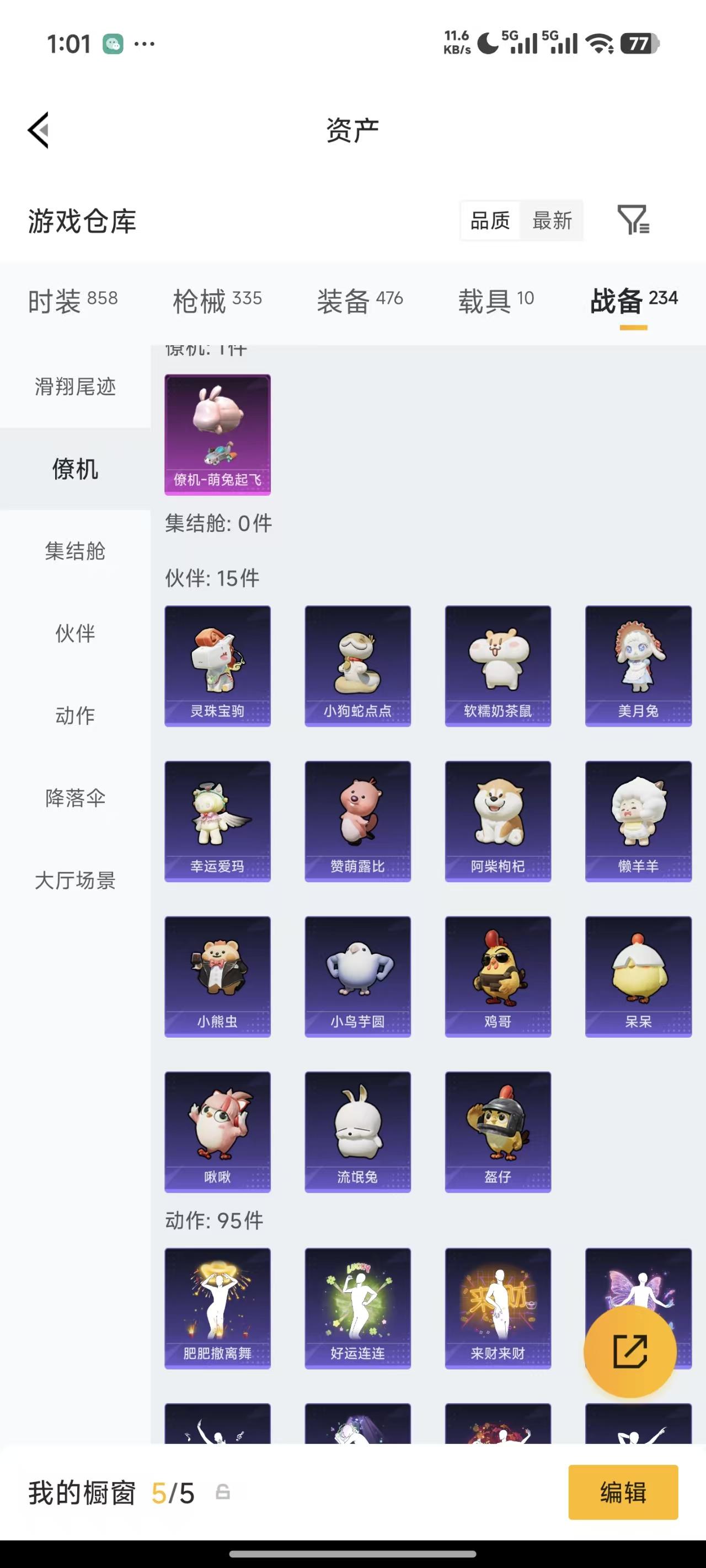Open the 动作 category in sidebar
The image size is (706, 1568).
75,716
